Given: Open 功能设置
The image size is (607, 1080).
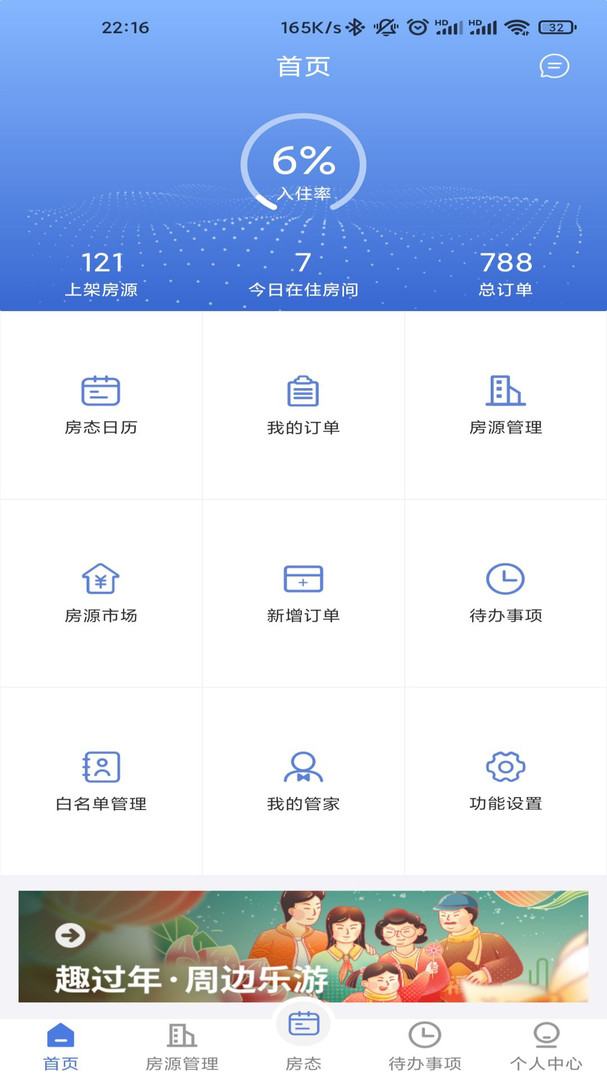Looking at the screenshot, I should (x=505, y=781).
